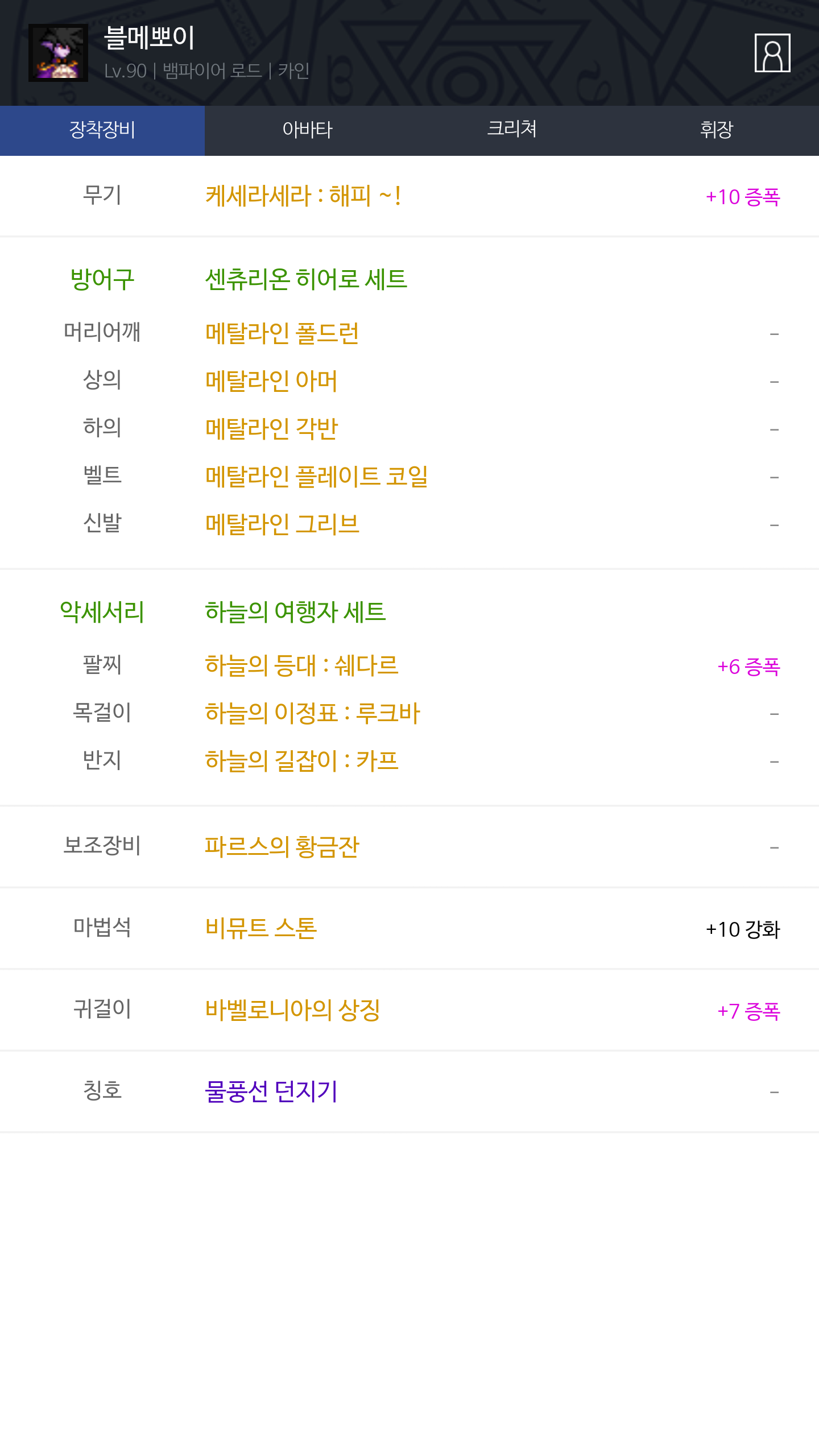Select the 장착장비 tab
The image size is (819, 1456).
tap(102, 130)
